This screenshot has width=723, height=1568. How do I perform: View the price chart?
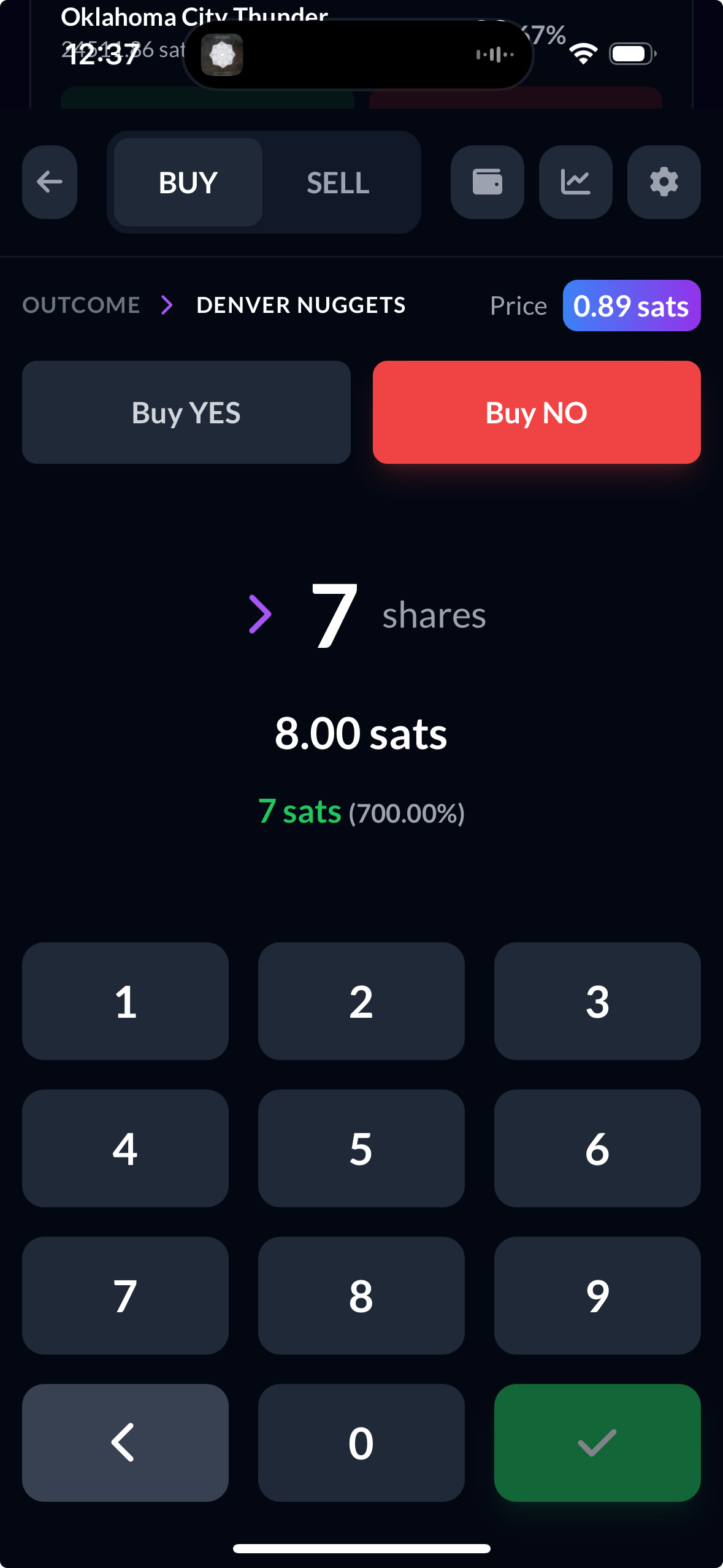pyautogui.click(x=575, y=182)
